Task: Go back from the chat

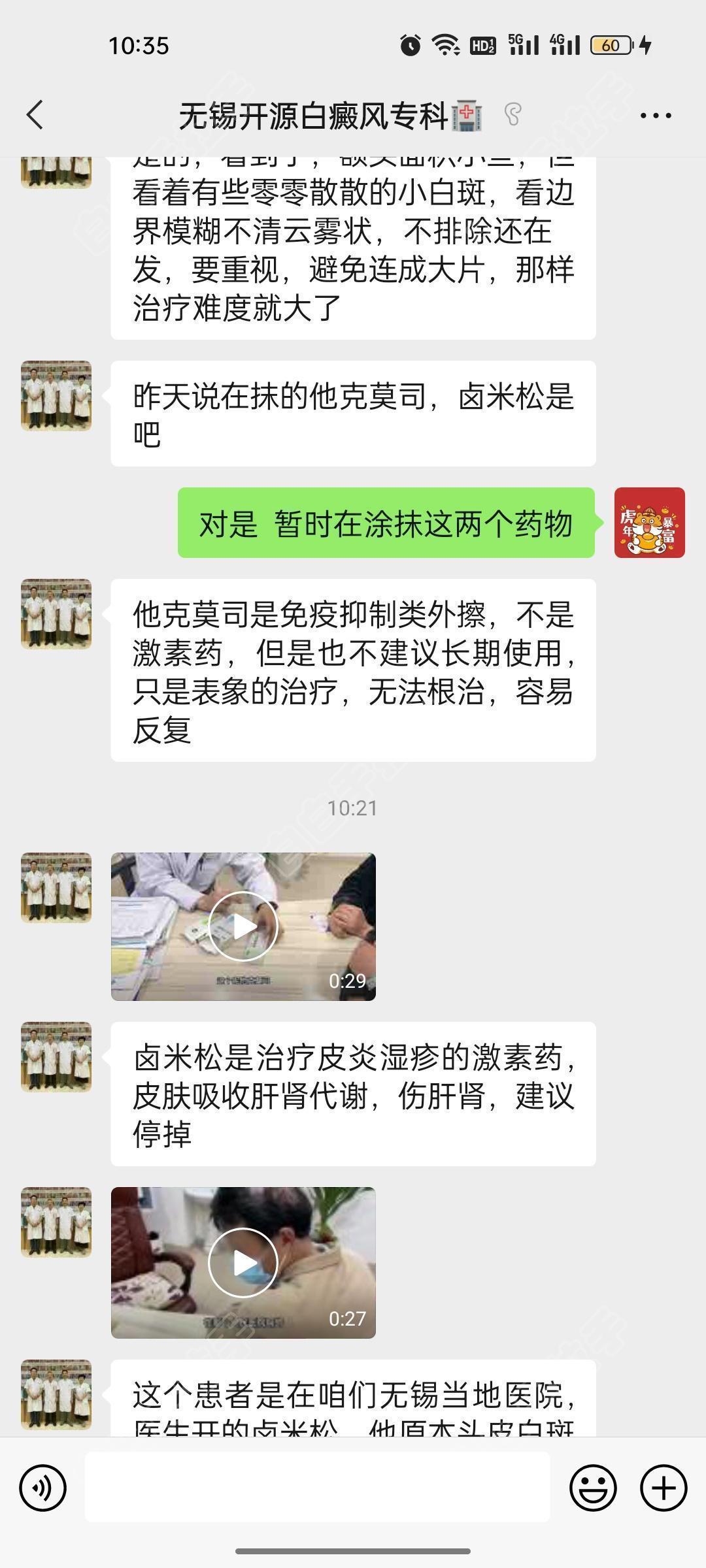Action: tap(35, 116)
